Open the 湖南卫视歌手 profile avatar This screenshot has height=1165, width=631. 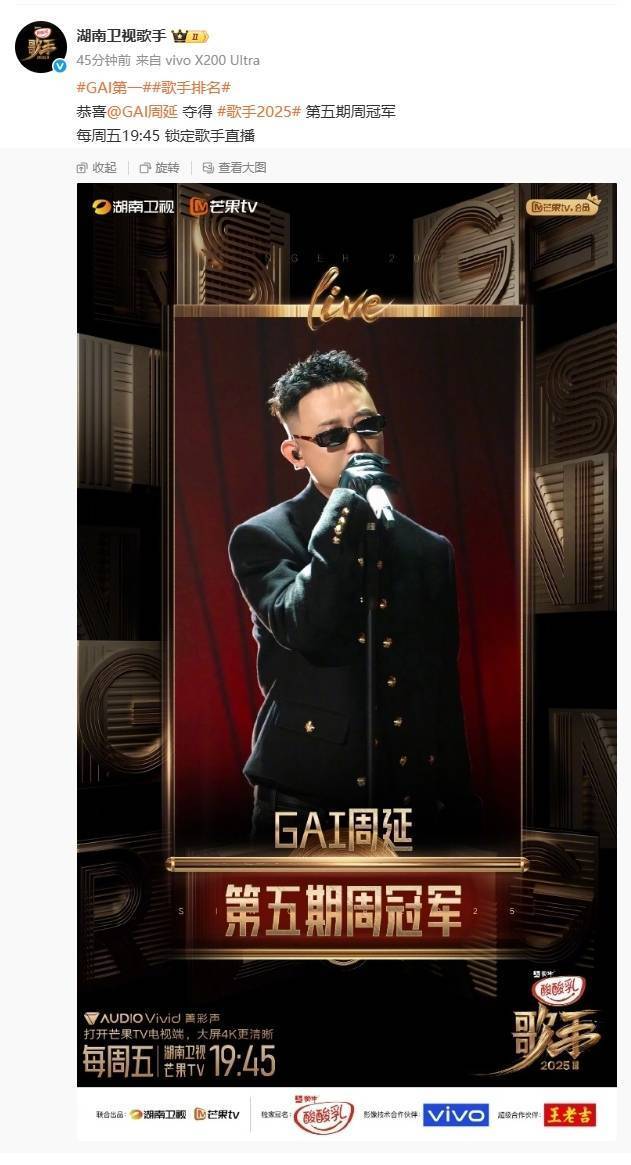click(41, 46)
